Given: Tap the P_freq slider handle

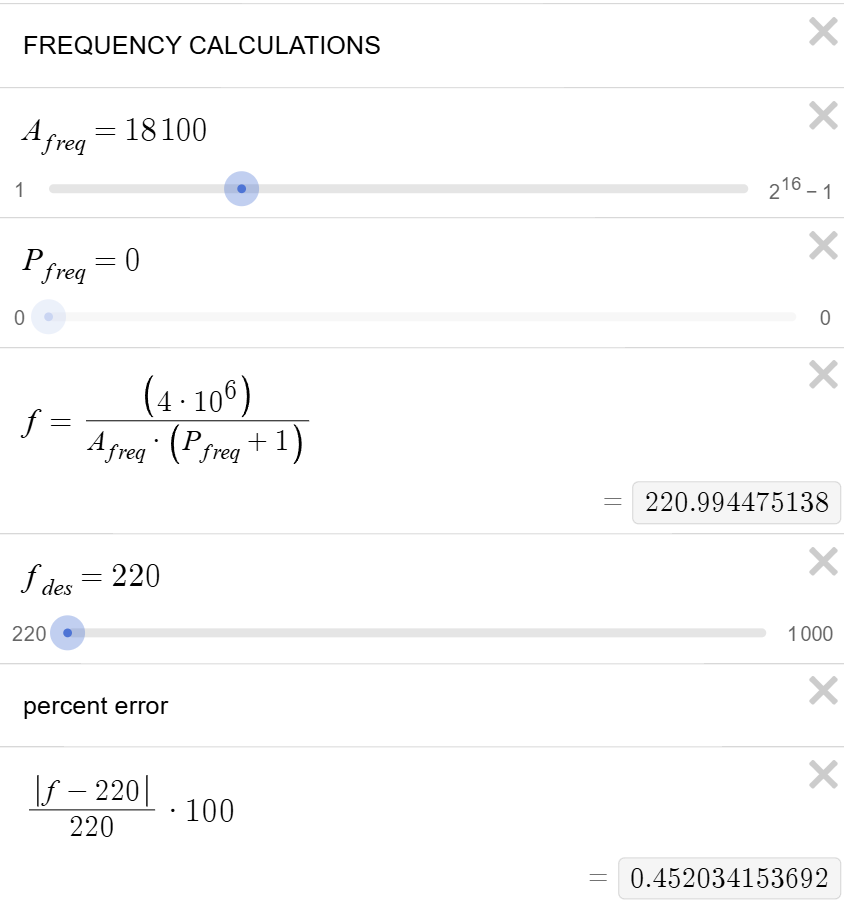Looking at the screenshot, I should (x=48, y=317).
